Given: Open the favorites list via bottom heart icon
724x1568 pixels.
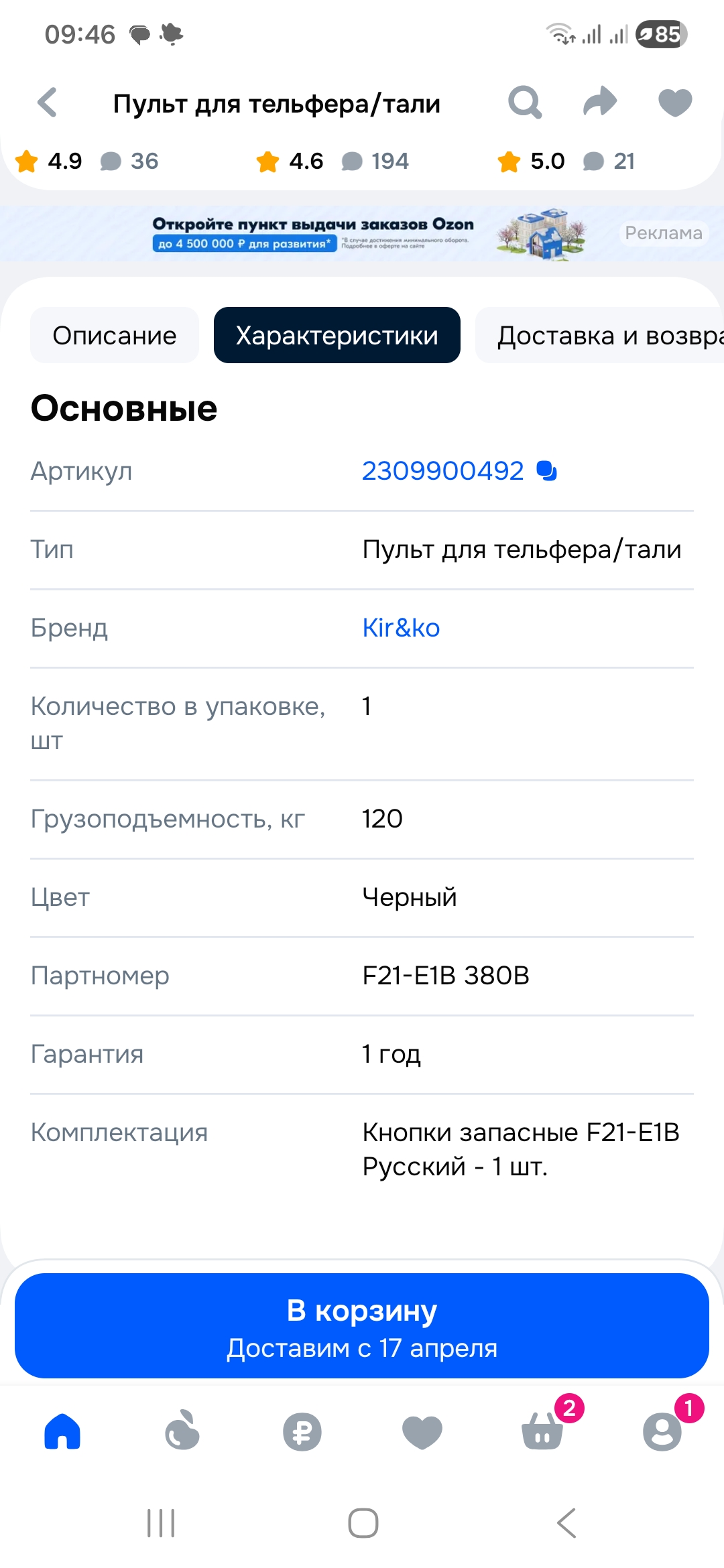Looking at the screenshot, I should (422, 1431).
